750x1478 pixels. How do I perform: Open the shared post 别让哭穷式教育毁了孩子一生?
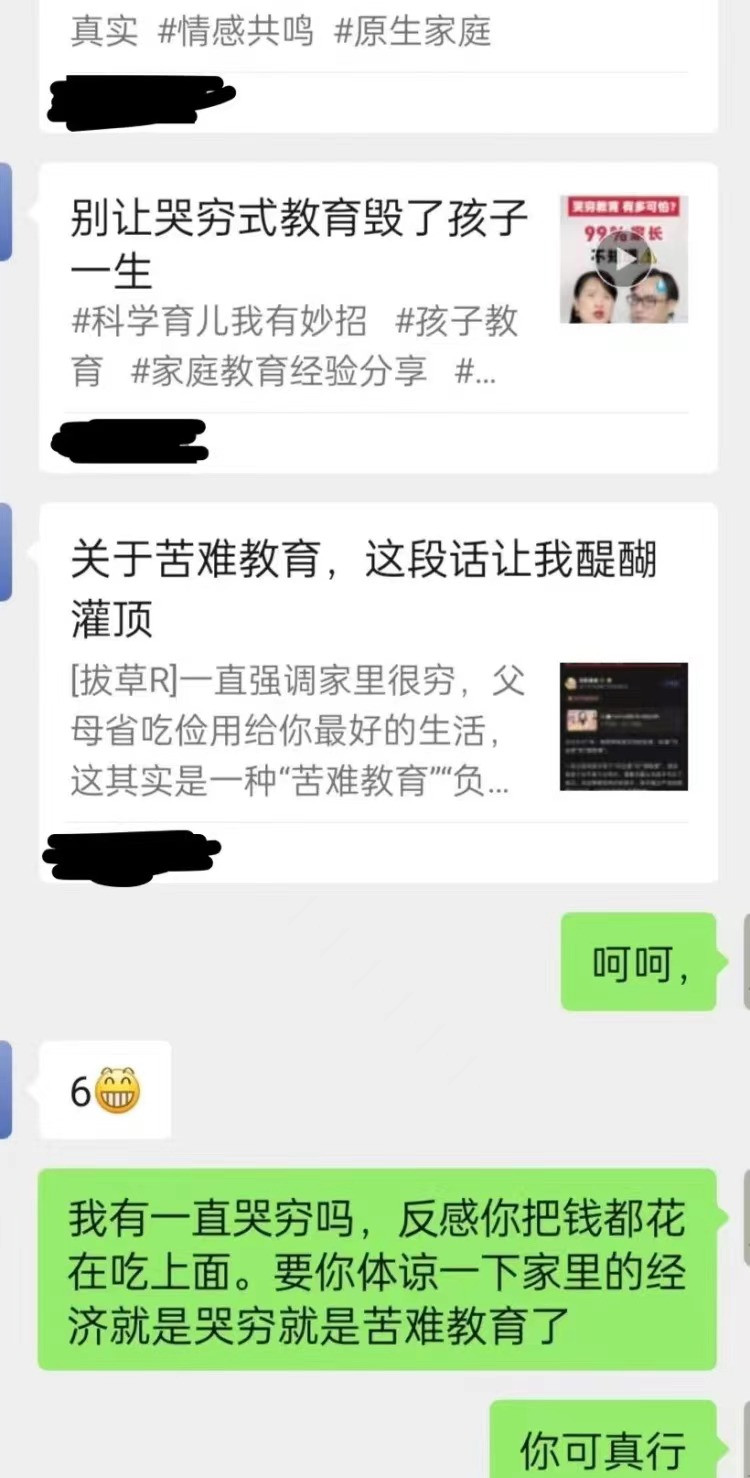300,245
